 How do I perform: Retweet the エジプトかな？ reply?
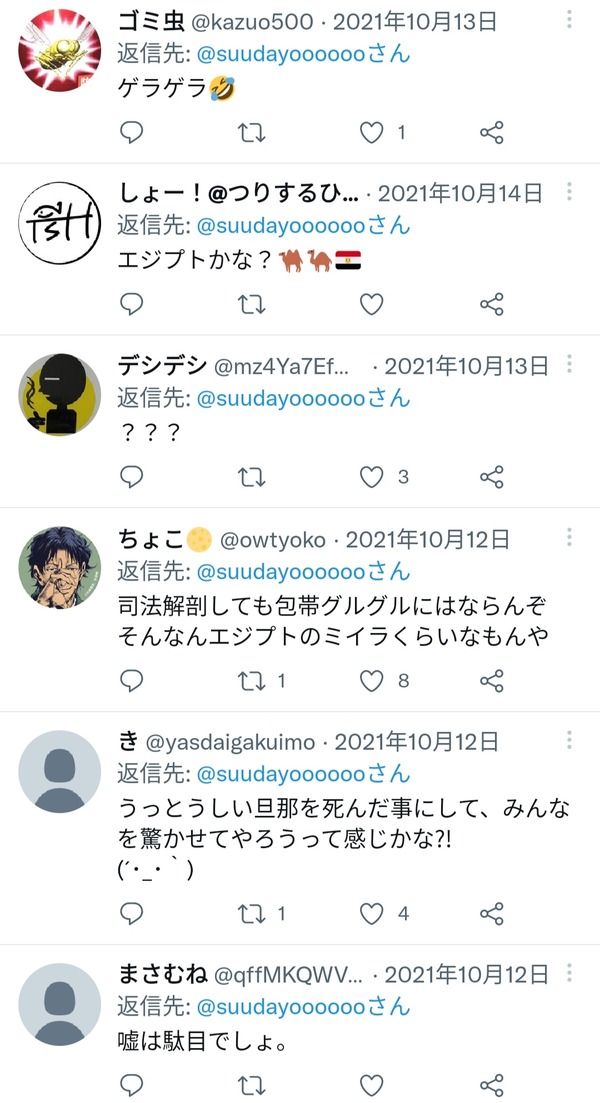(251, 305)
